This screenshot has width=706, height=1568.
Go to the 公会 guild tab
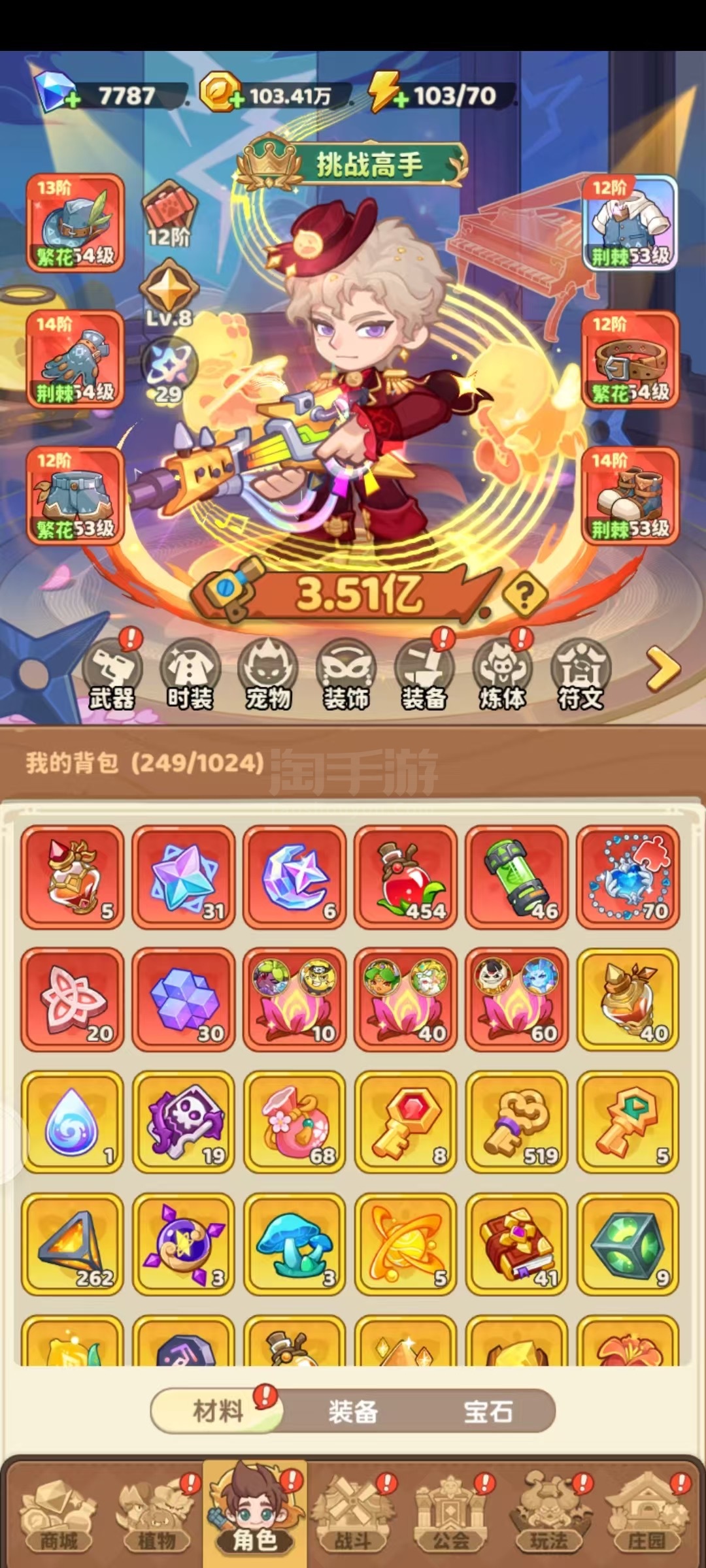coord(451,1516)
